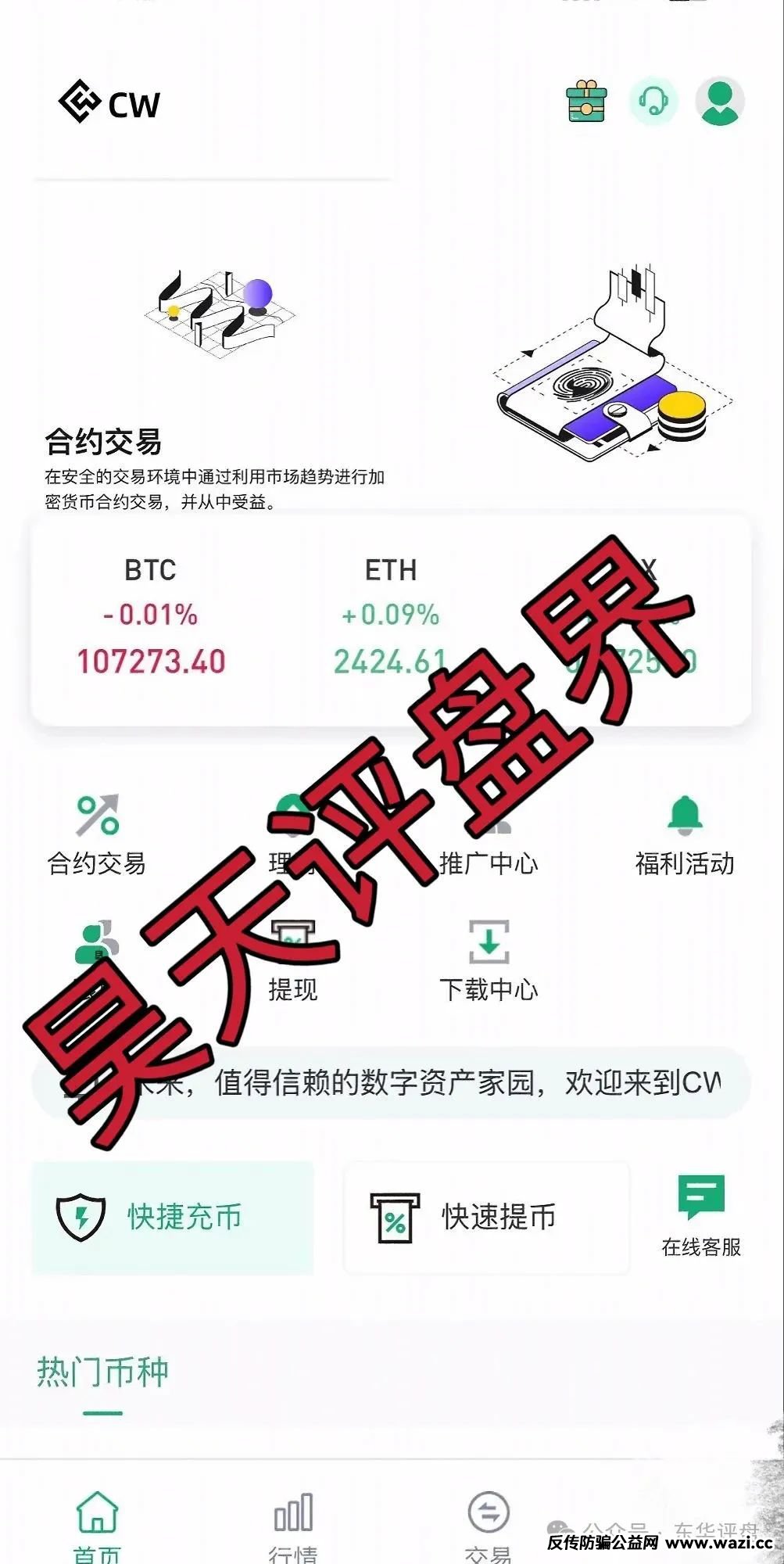
Task: Tap 快捷充币 quick deposit
Action: pos(173,1218)
